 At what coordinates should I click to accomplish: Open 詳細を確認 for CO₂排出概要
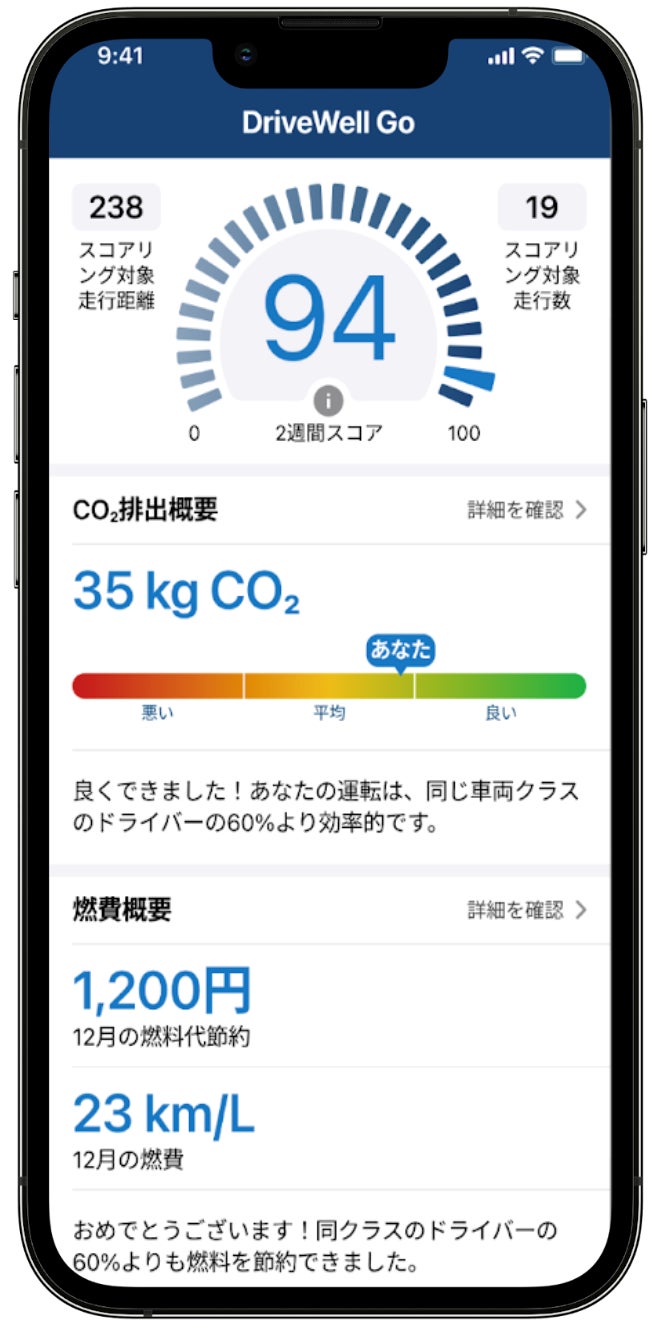coord(526,510)
